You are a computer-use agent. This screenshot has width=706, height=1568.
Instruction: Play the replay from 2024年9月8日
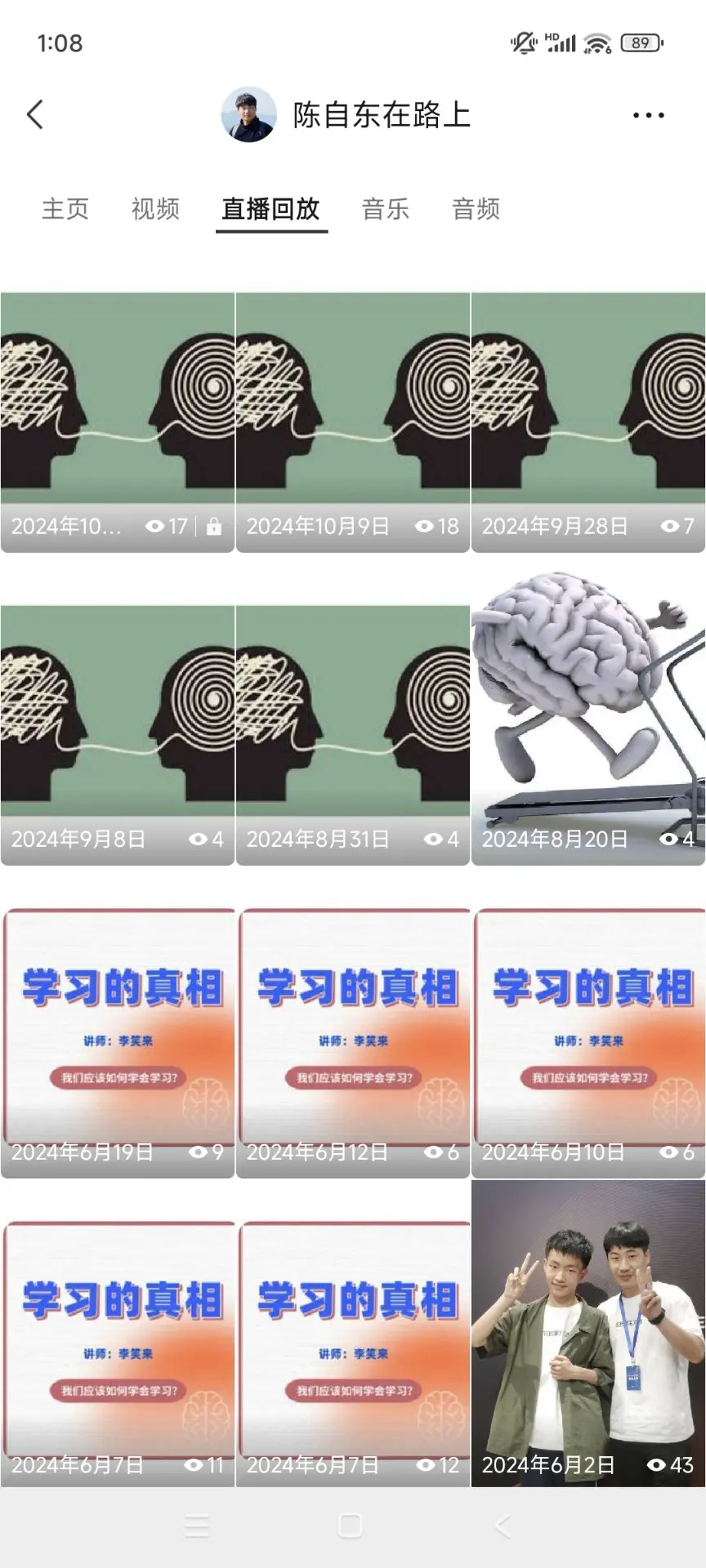tap(117, 735)
